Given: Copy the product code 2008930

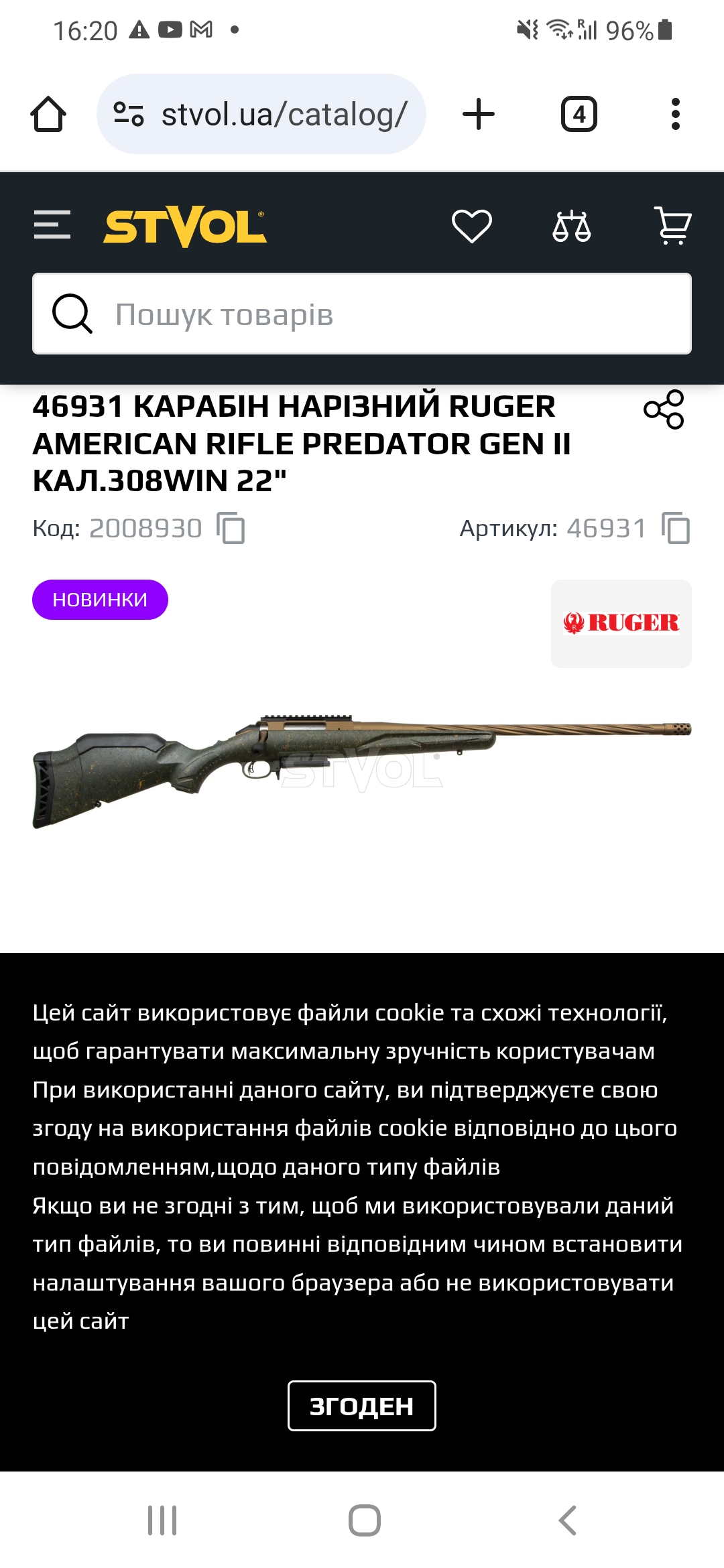Looking at the screenshot, I should coord(231,528).
